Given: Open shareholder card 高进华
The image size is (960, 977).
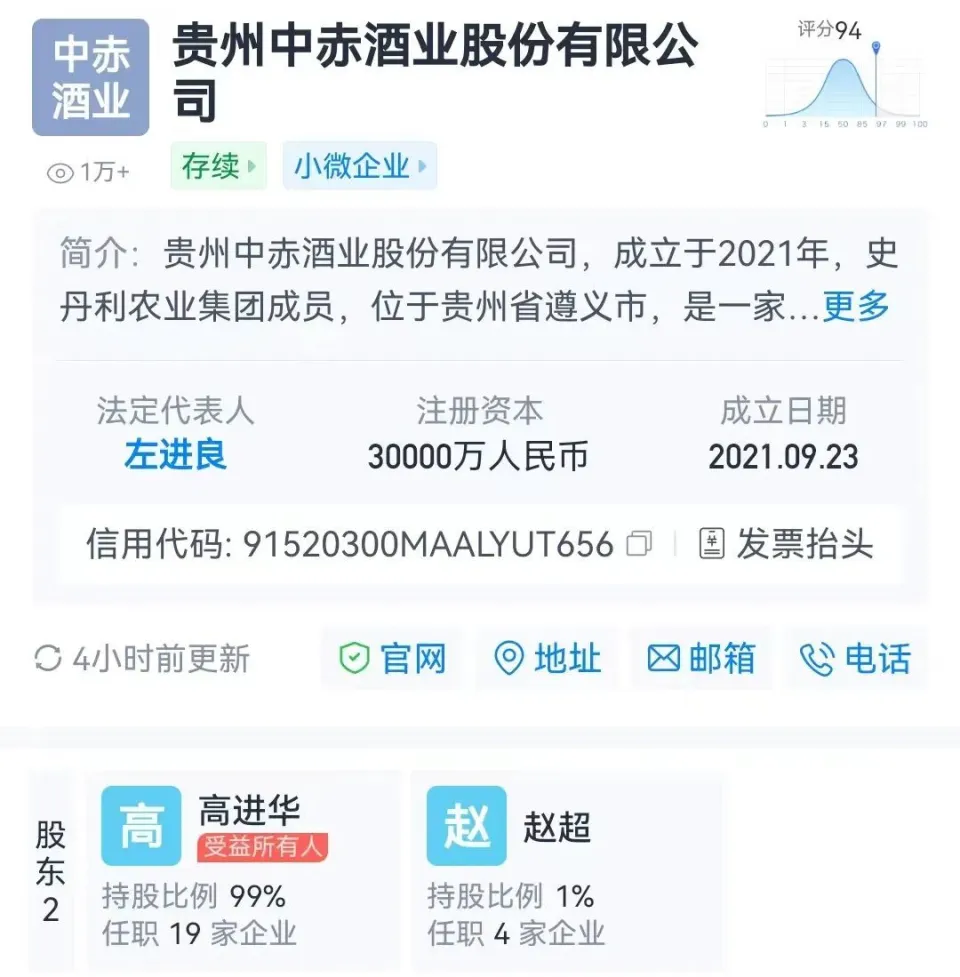Looking at the screenshot, I should pyautogui.click(x=243, y=870).
